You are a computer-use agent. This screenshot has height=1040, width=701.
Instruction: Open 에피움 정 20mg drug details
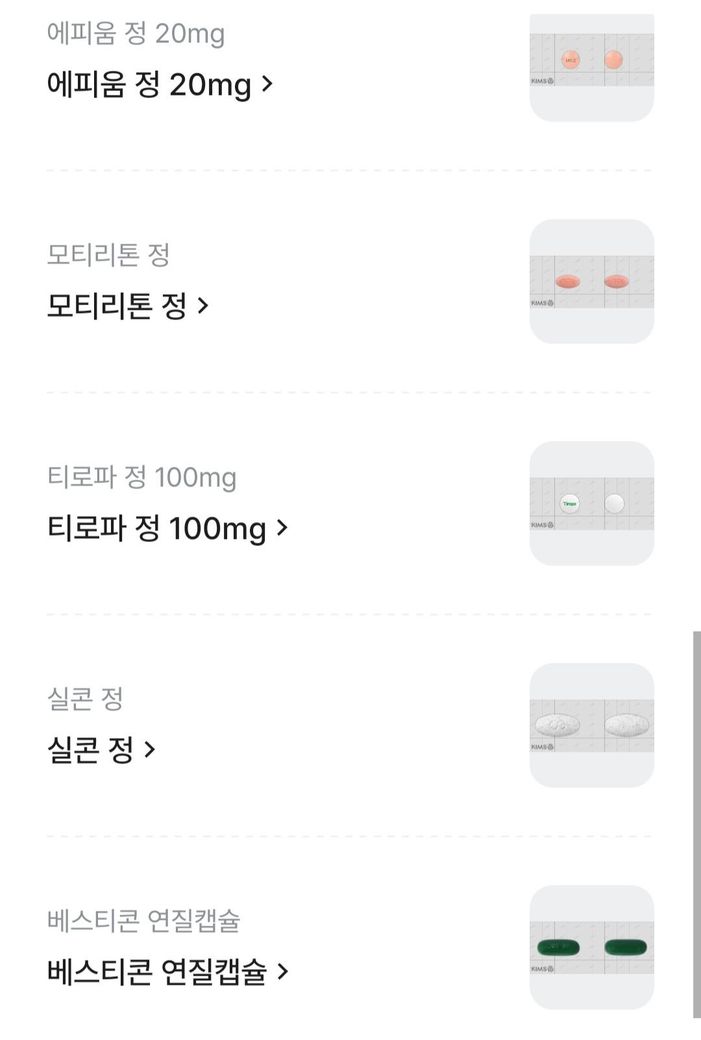click(x=160, y=85)
